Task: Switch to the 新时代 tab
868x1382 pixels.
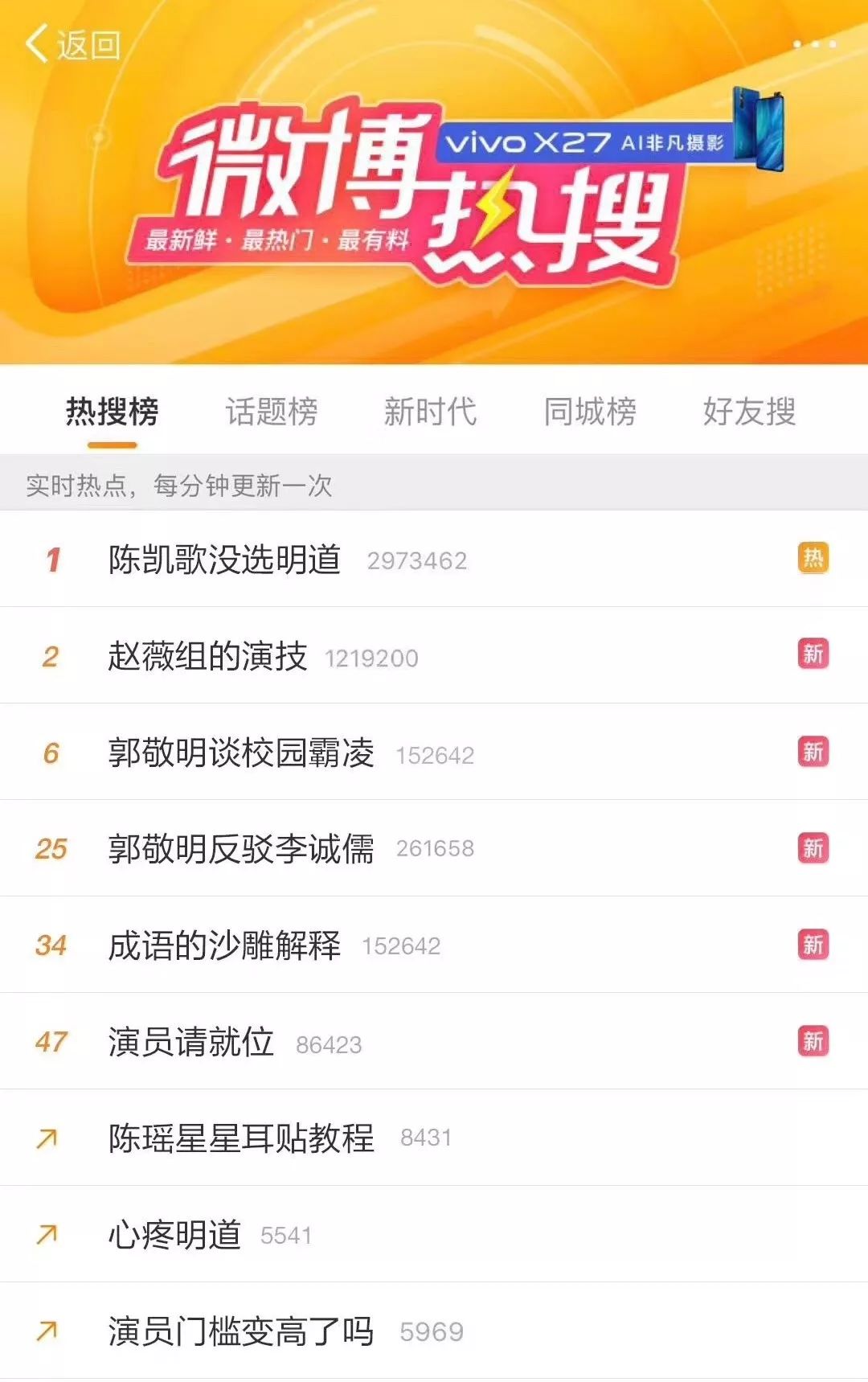Action: coord(430,412)
